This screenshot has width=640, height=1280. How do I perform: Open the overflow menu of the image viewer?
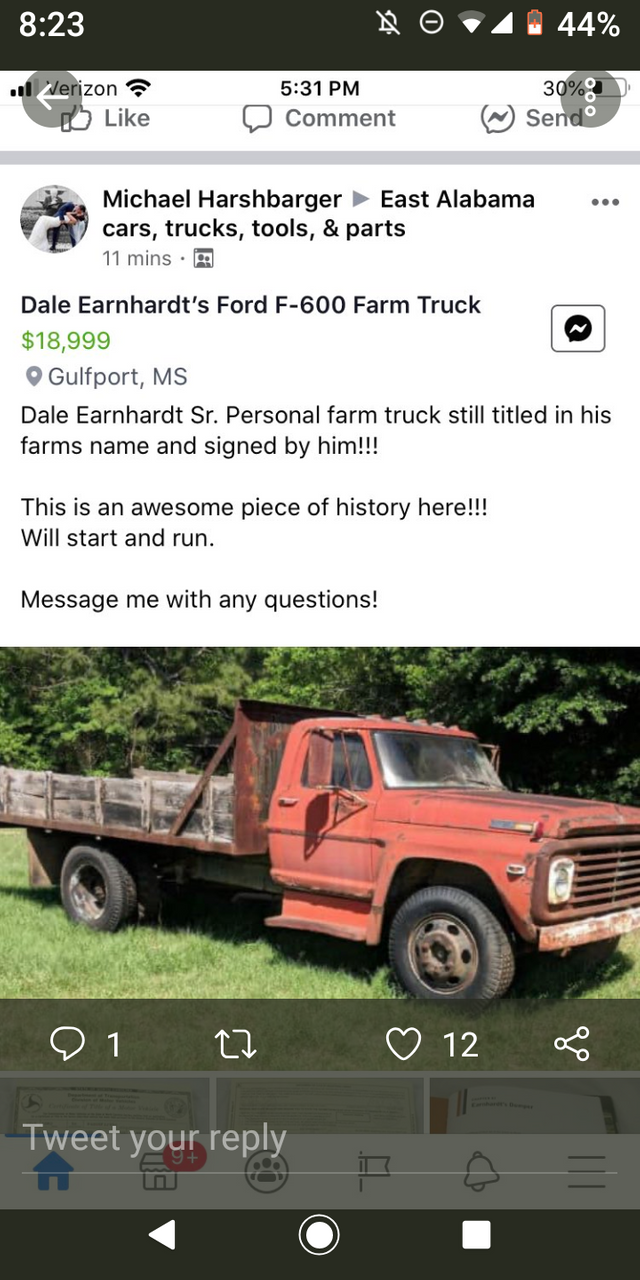pos(590,98)
